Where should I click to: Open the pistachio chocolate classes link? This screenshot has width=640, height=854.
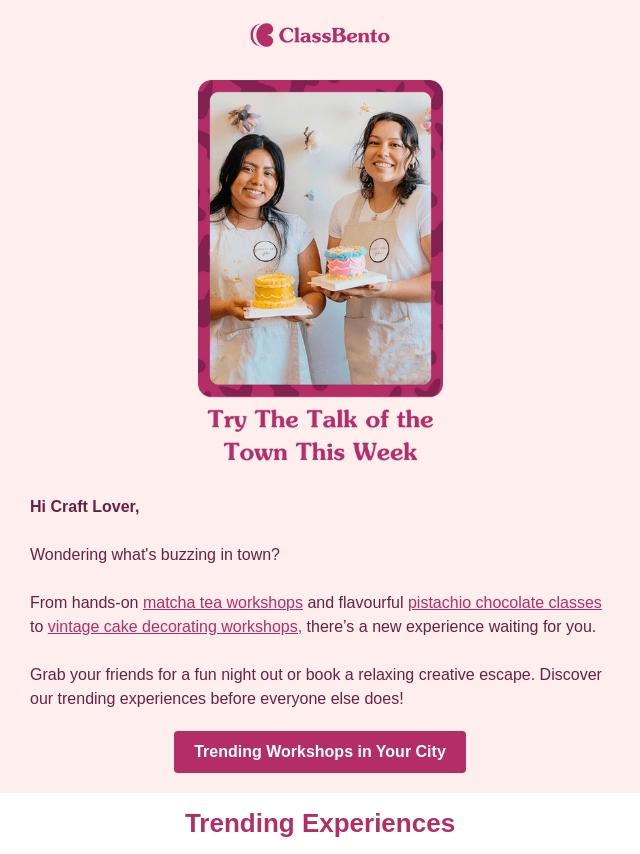click(504, 602)
